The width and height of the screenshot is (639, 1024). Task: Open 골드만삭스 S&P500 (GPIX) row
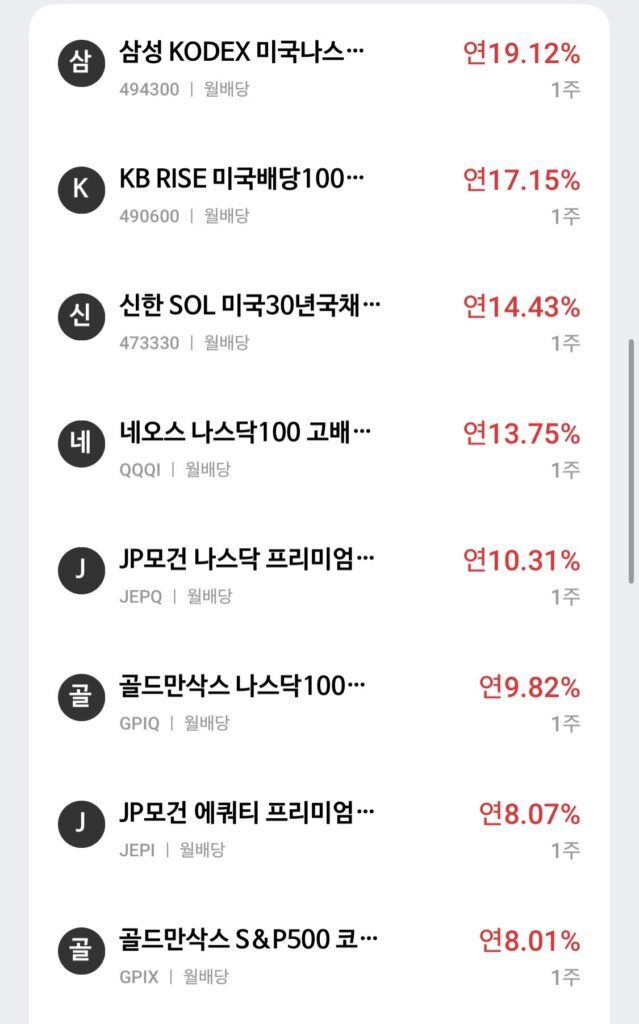pyautogui.click(x=249, y=941)
